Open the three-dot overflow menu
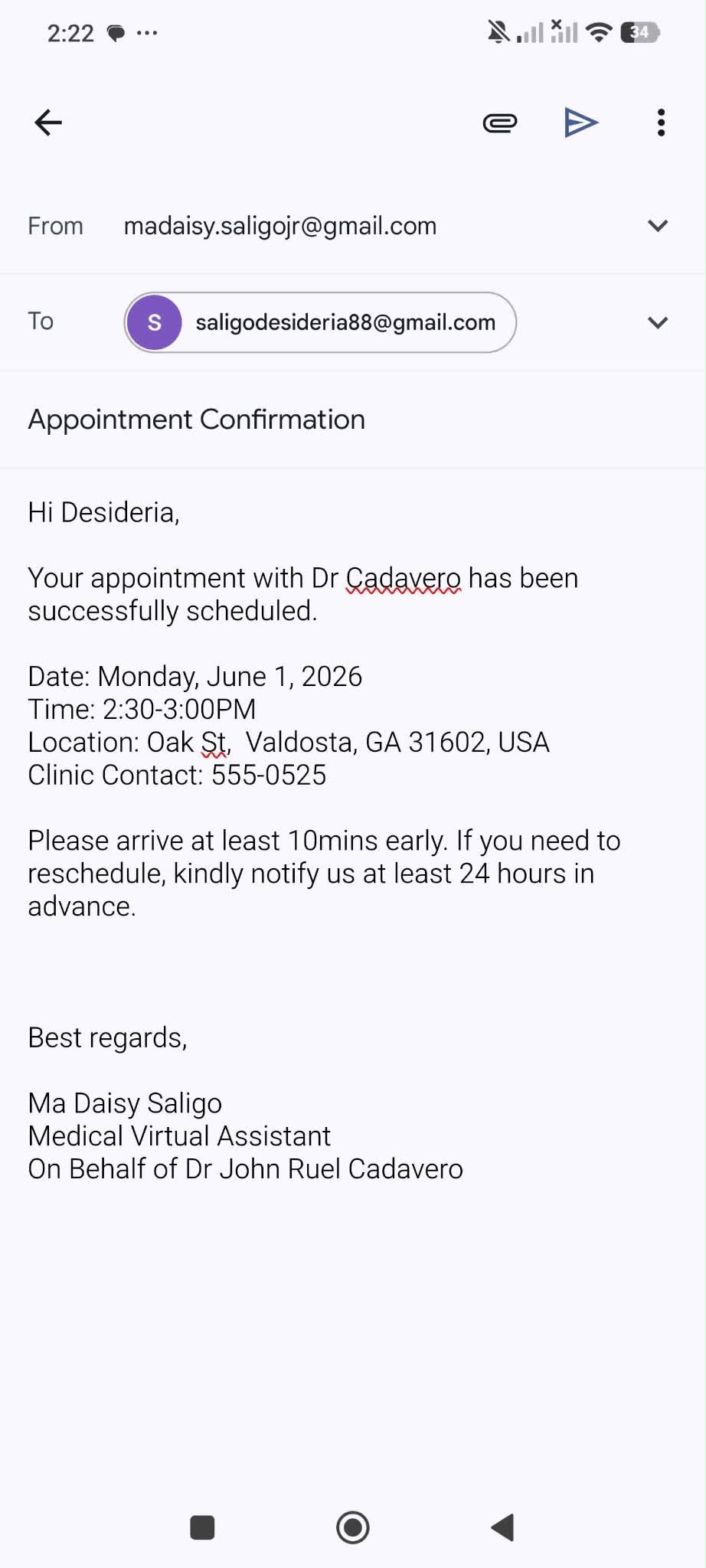 (661, 122)
